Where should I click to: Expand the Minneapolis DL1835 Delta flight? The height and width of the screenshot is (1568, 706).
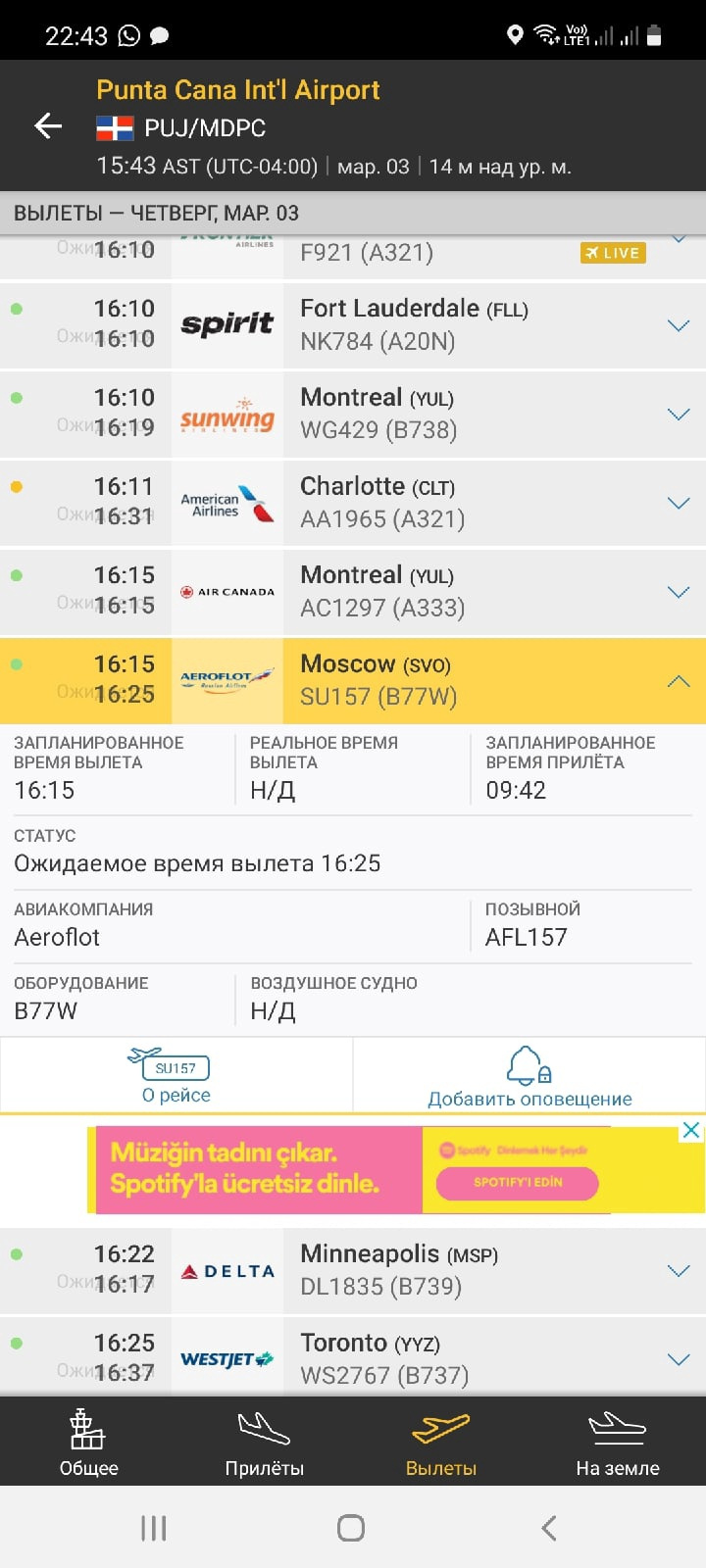coord(678,1271)
